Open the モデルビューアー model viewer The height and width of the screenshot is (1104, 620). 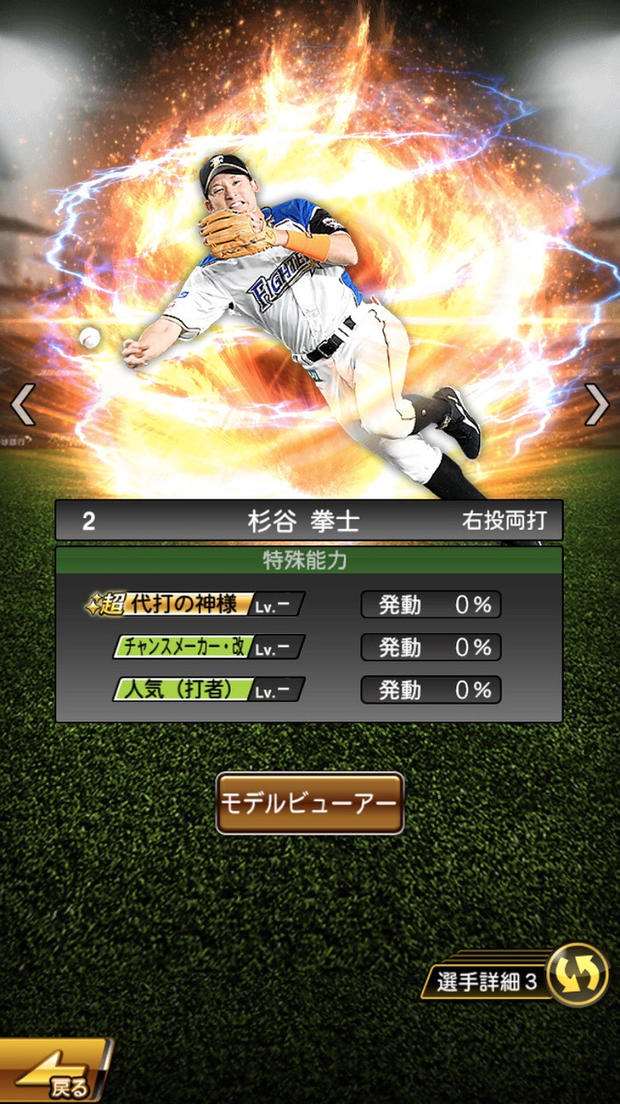point(310,803)
